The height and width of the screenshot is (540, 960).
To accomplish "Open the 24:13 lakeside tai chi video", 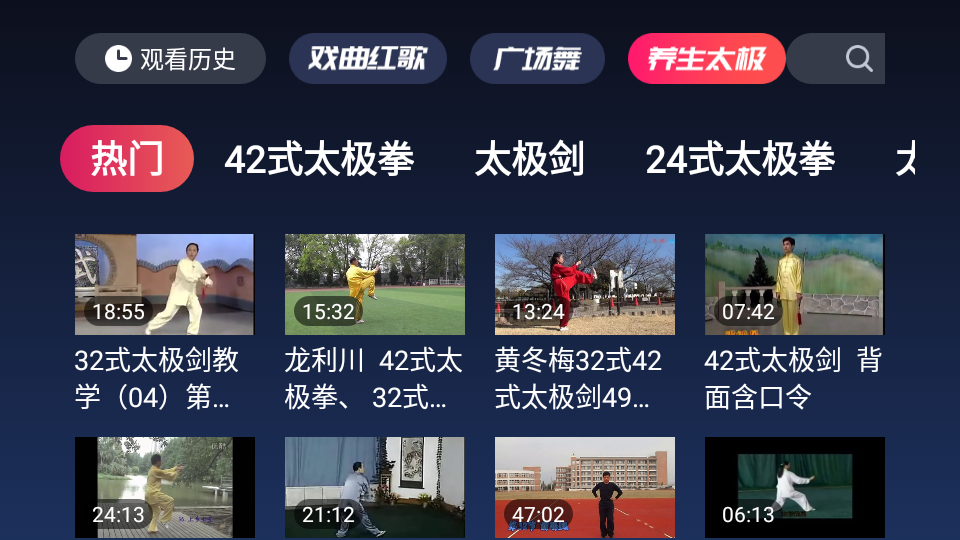I will (164, 488).
